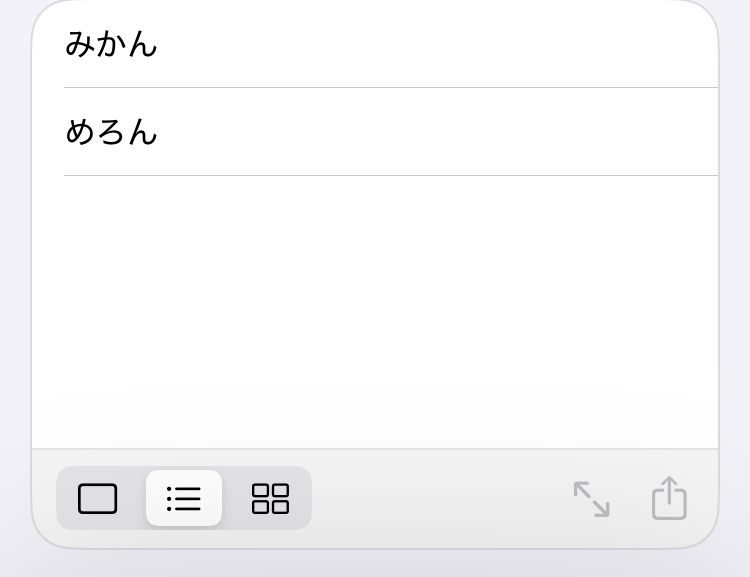This screenshot has width=750, height=577.
Task: Switch to single-card view
Action: pyautogui.click(x=98, y=498)
